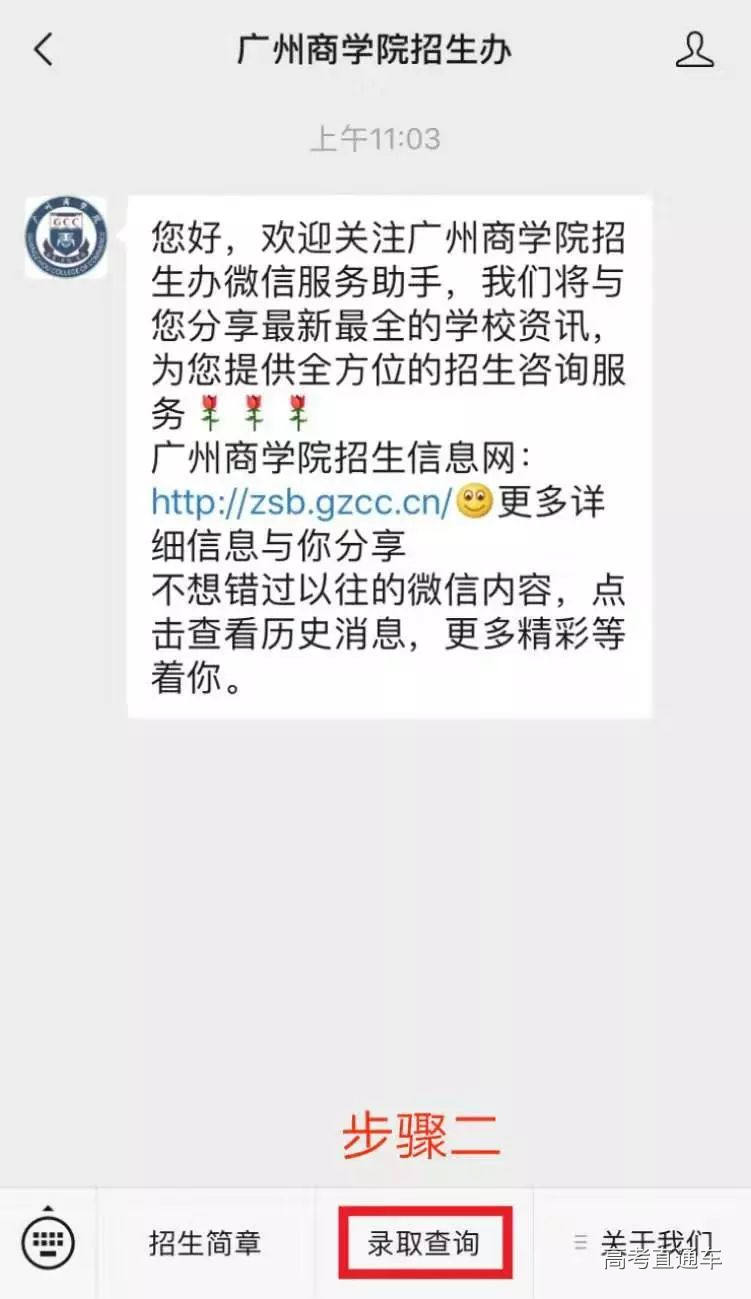Expand the 关于我们 menu
Image resolution: width=751 pixels, height=1299 pixels.
[643, 1243]
